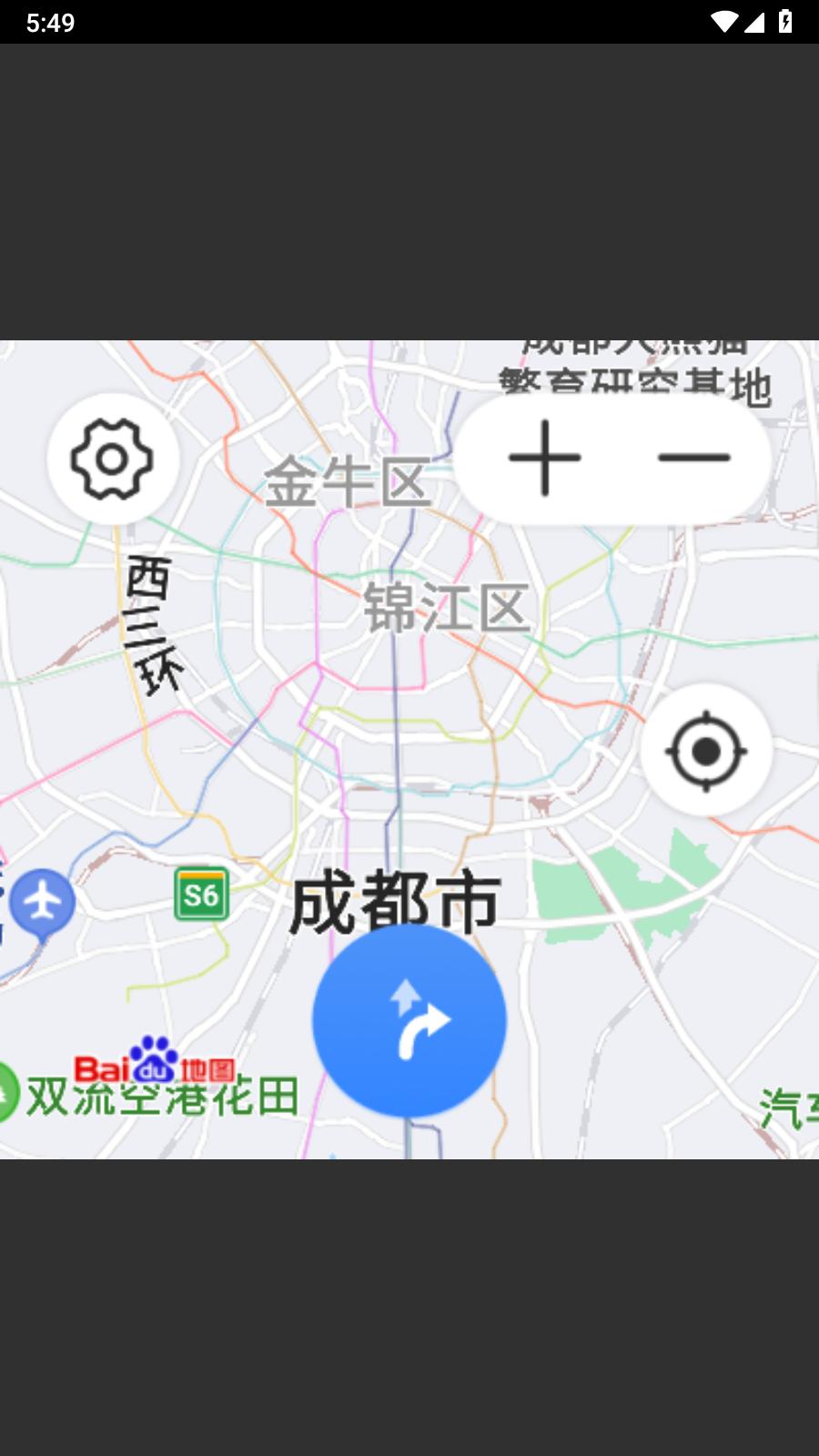Screen dimensions: 819x1456
Task: Center map on my current location
Action: 706,751
